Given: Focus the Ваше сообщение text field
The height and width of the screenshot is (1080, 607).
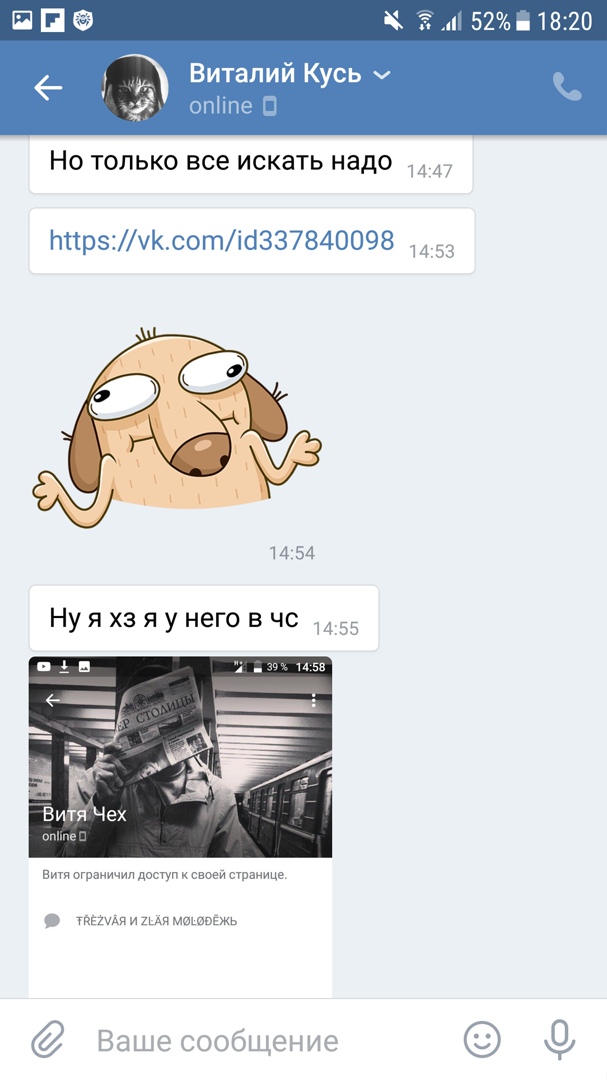Looking at the screenshot, I should pyautogui.click(x=260, y=1040).
